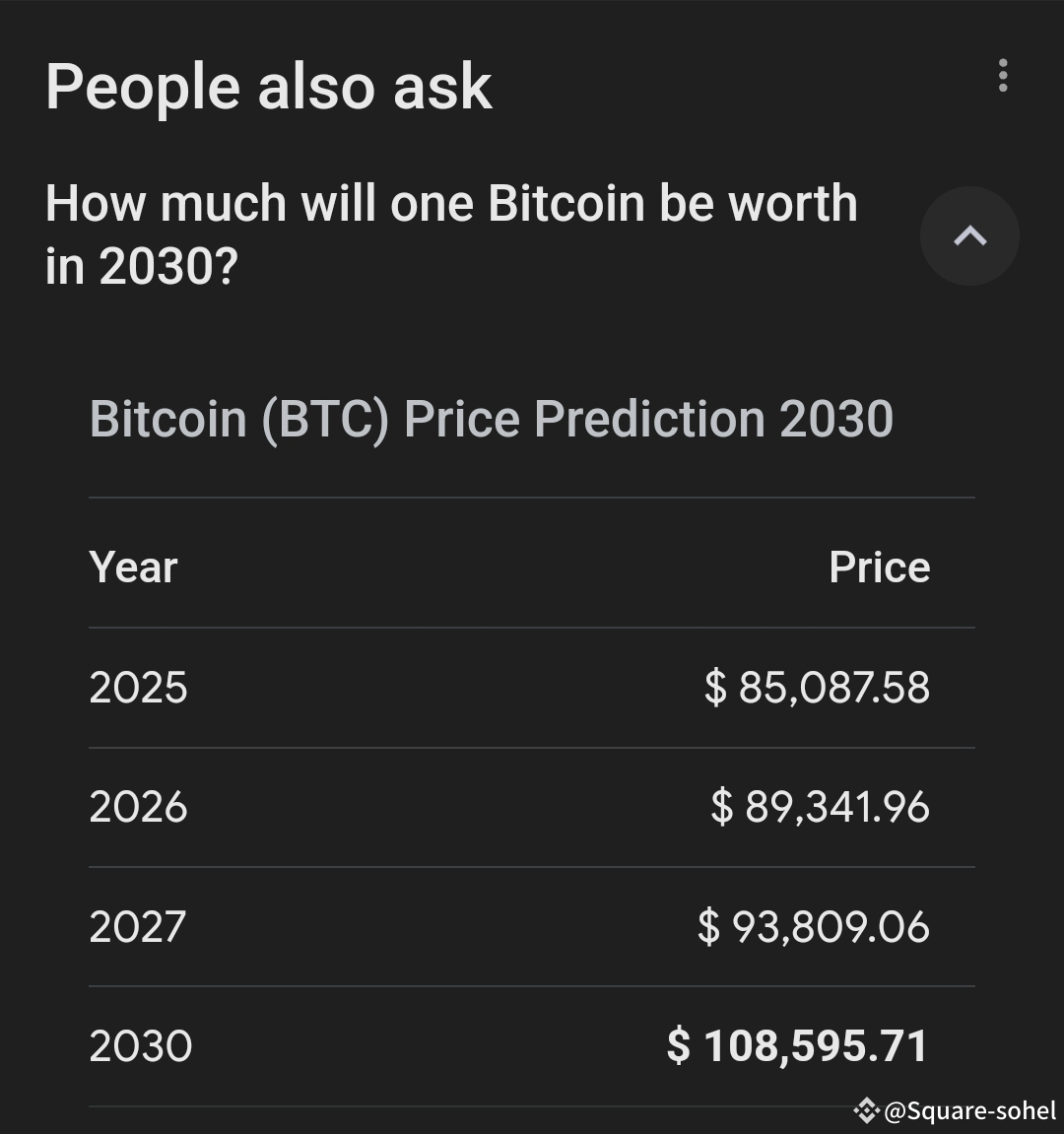Click the Binance diamond logo in the watermark

(x=867, y=1111)
